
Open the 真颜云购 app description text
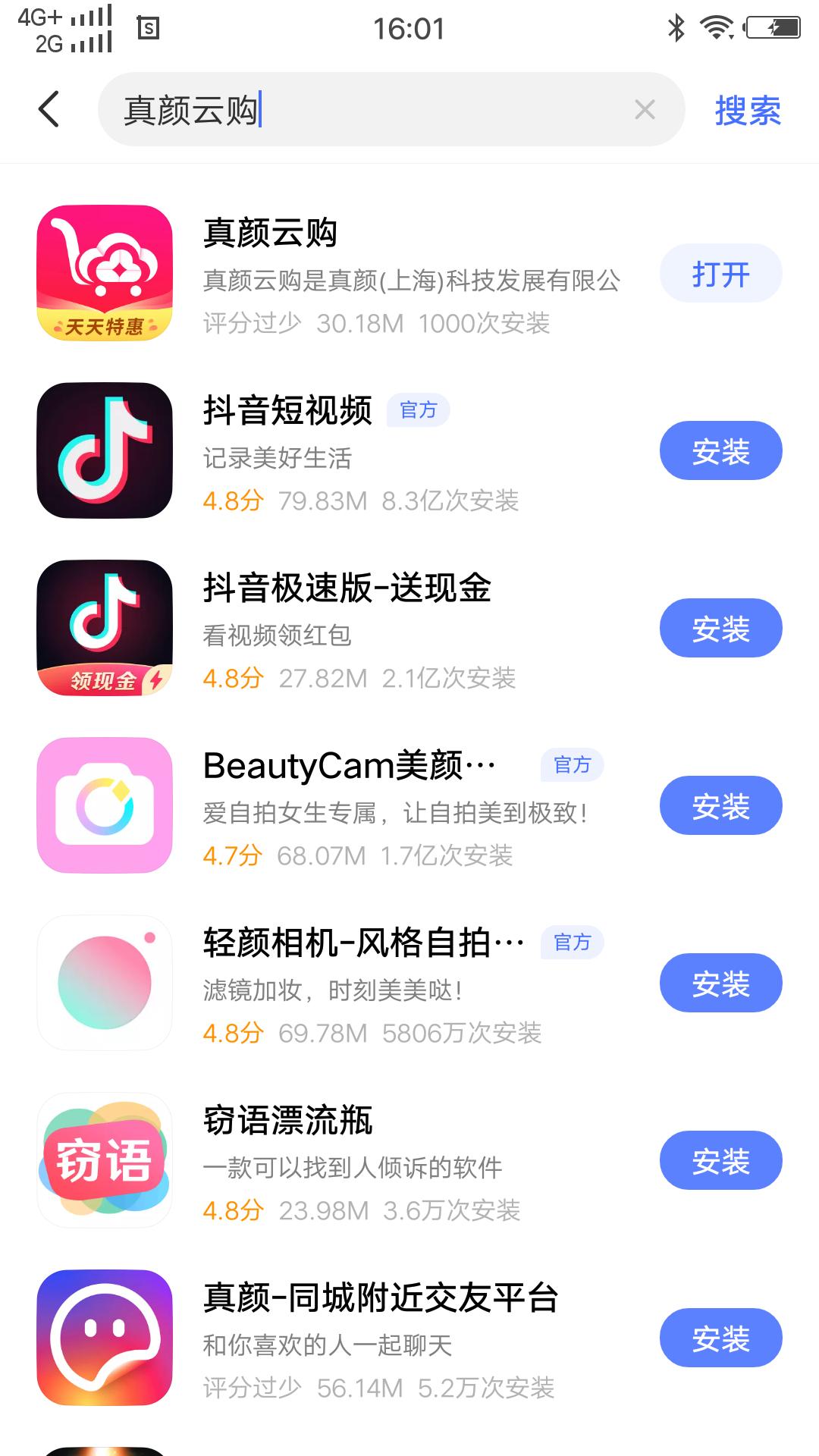pyautogui.click(x=412, y=281)
